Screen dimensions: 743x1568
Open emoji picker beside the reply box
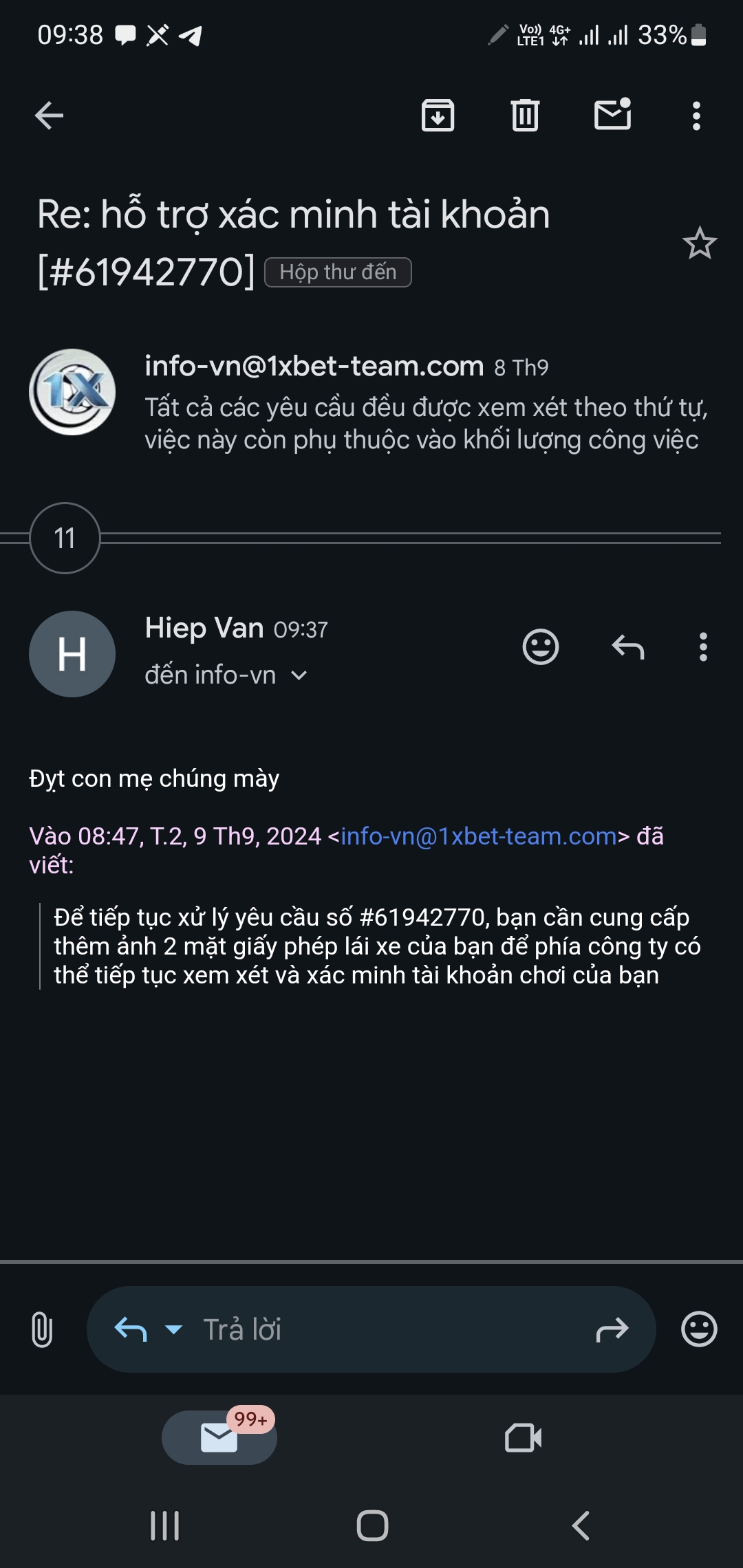pyautogui.click(x=699, y=1329)
